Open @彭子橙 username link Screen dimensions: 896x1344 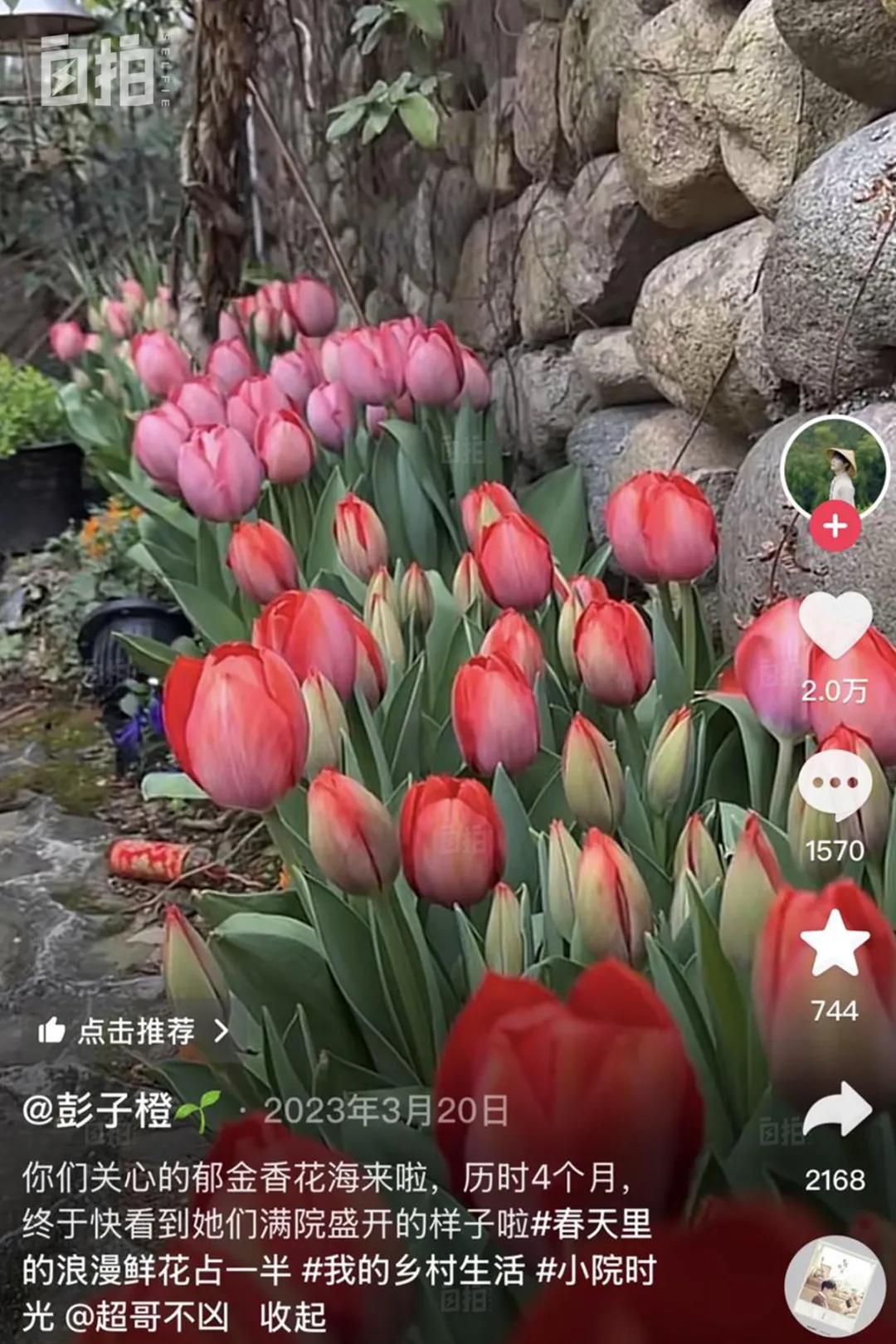[x=98, y=1110]
